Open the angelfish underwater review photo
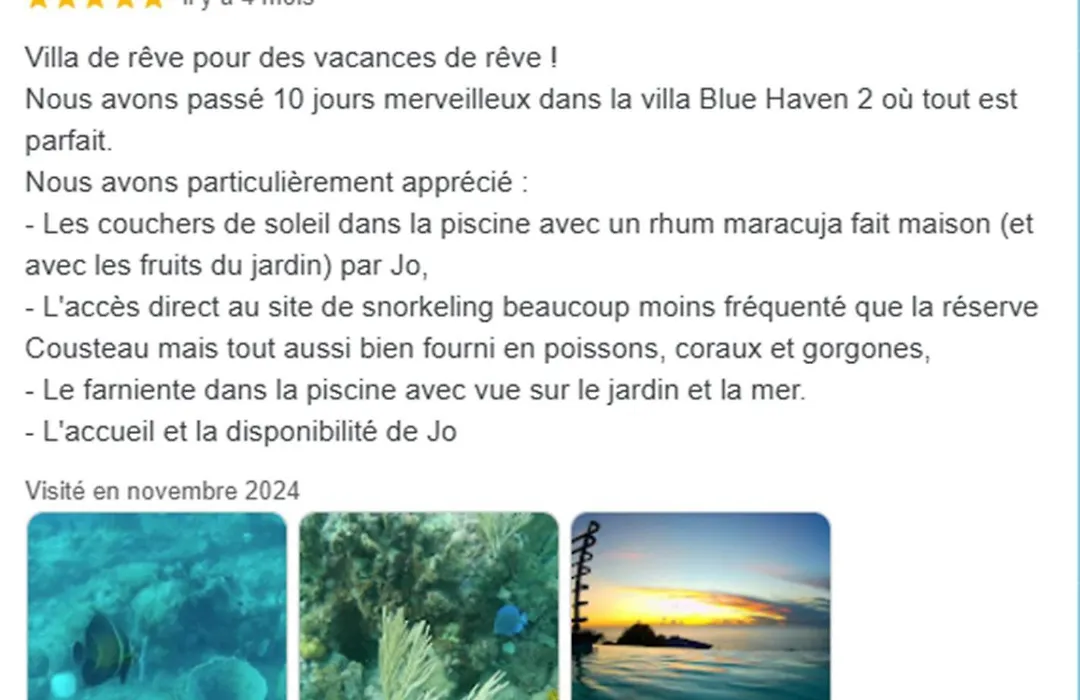Viewport: 1080px width, 700px height. tap(156, 606)
